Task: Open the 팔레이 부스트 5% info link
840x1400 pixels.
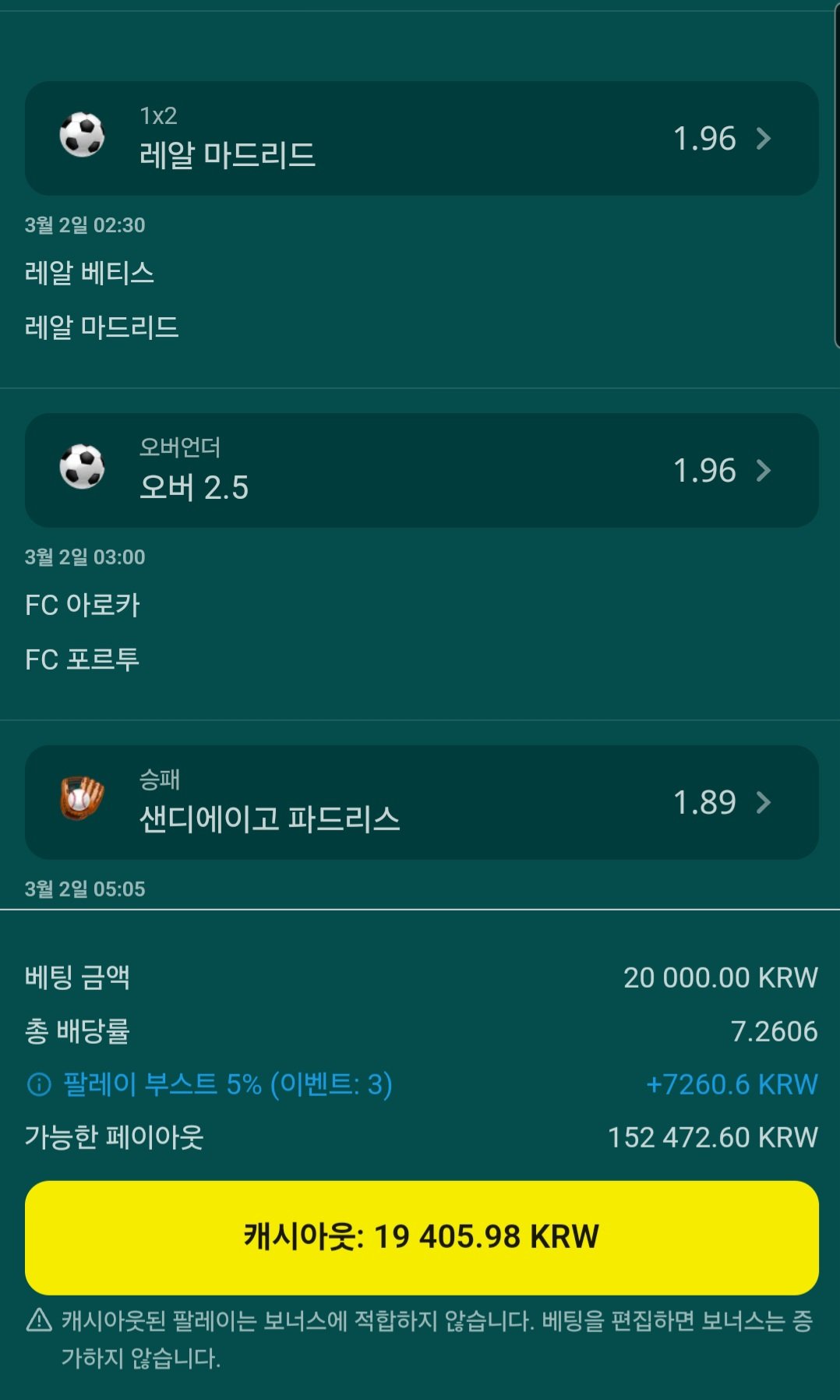Action: coord(210,1084)
